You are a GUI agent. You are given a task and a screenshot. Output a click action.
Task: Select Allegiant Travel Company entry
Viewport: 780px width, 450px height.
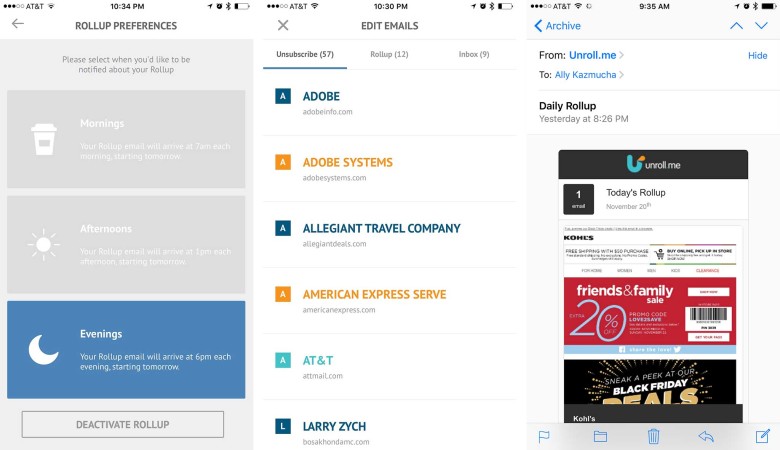[x=390, y=234]
